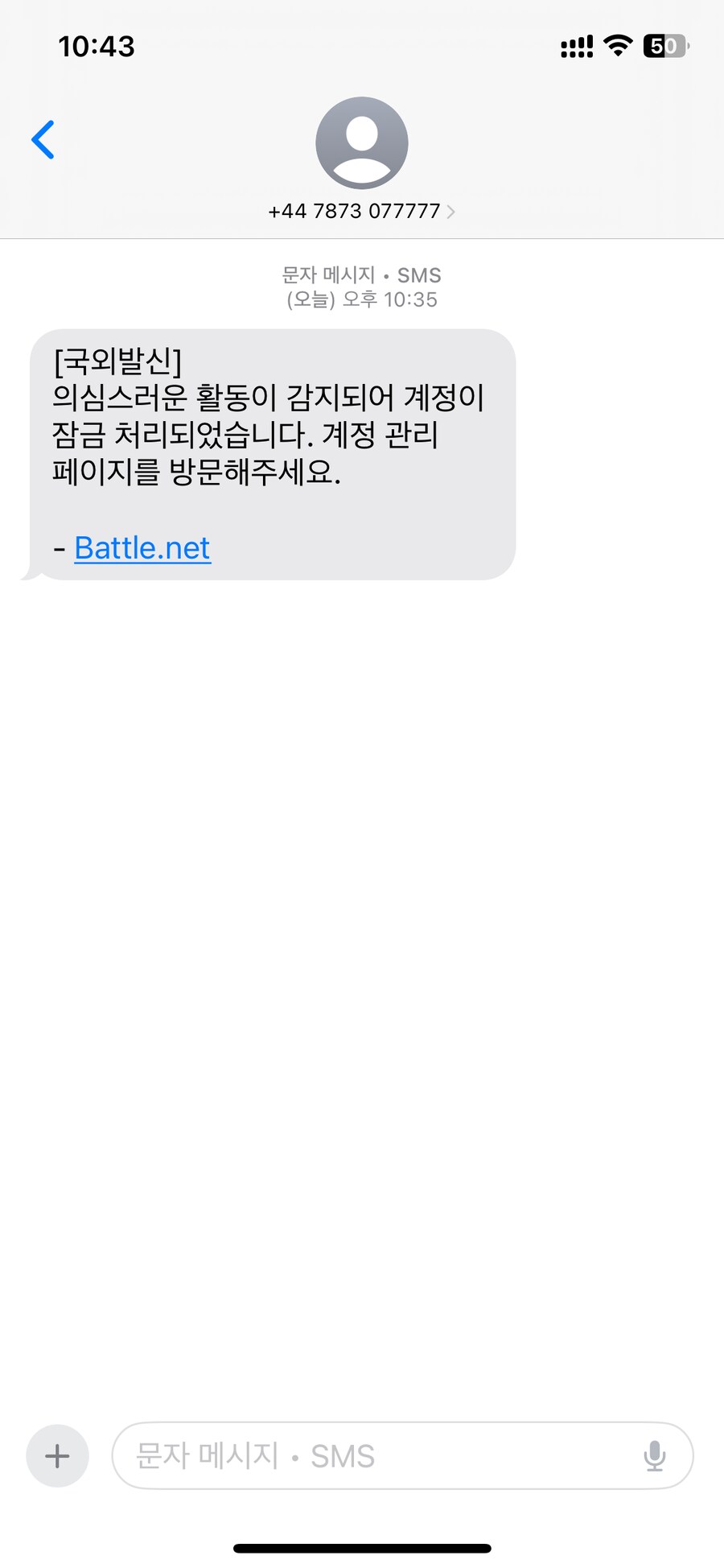724x1568 pixels.
Task: Tap the cellular signal bars indicator
Action: click(576, 46)
